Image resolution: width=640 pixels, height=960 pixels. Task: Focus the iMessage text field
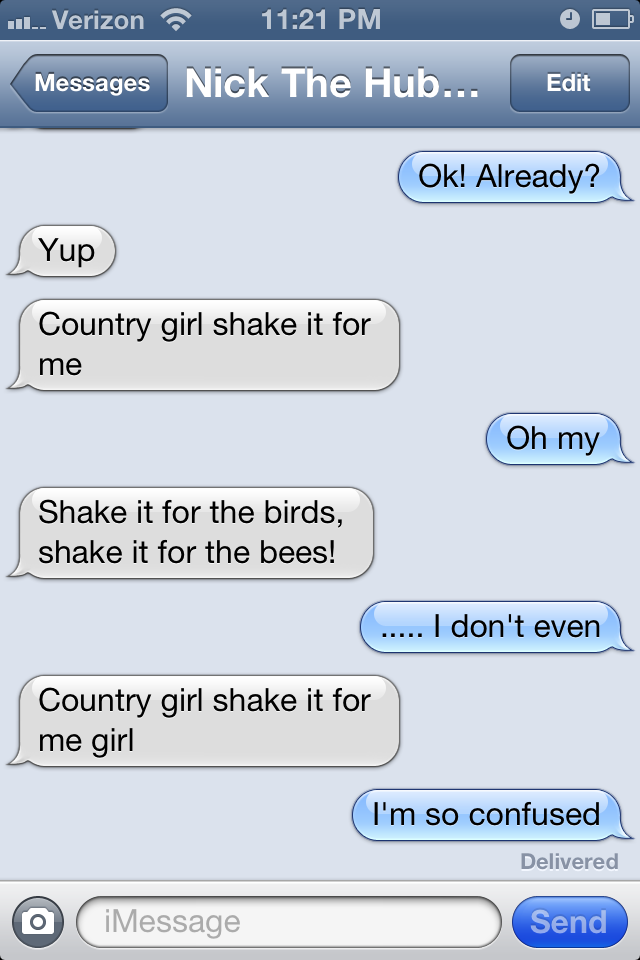pos(288,921)
